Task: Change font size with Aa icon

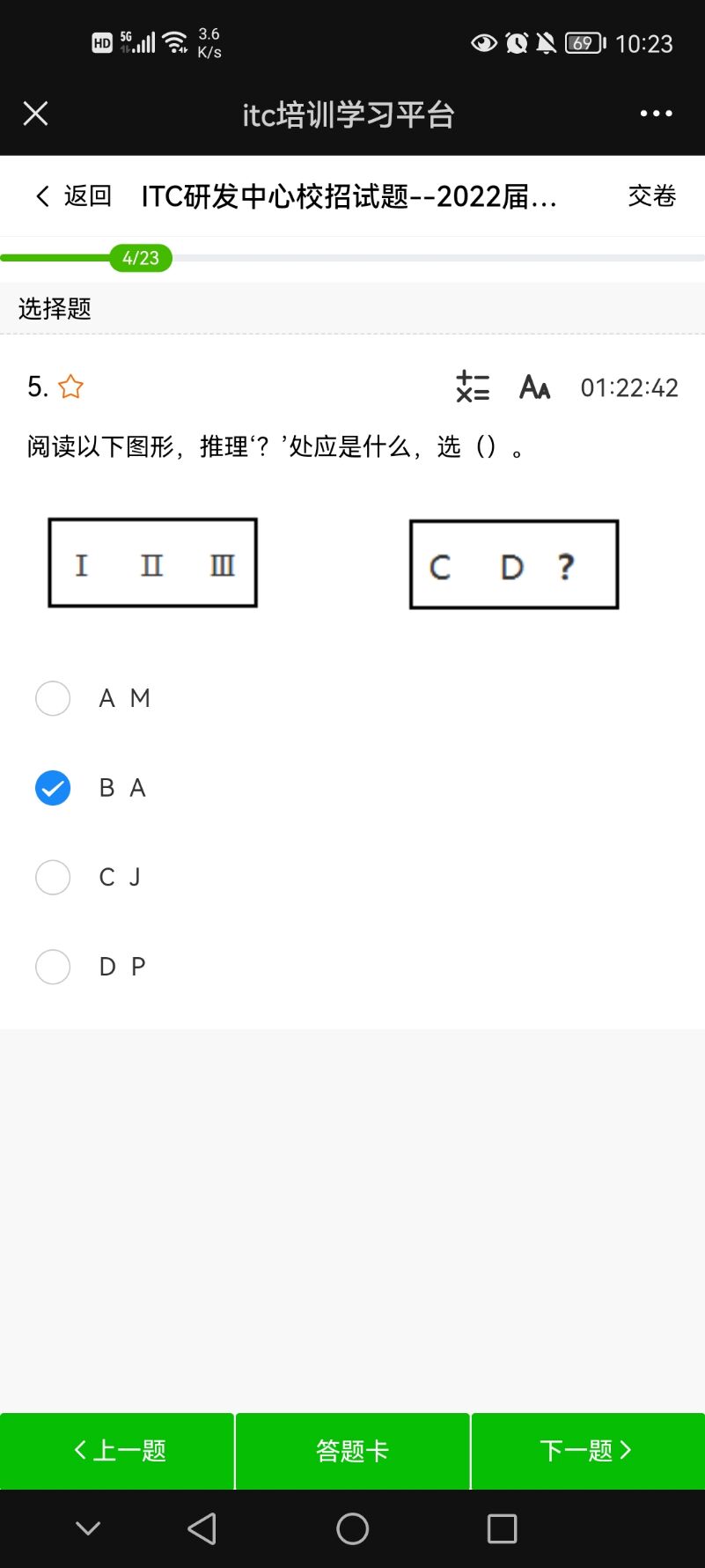Action: (534, 386)
